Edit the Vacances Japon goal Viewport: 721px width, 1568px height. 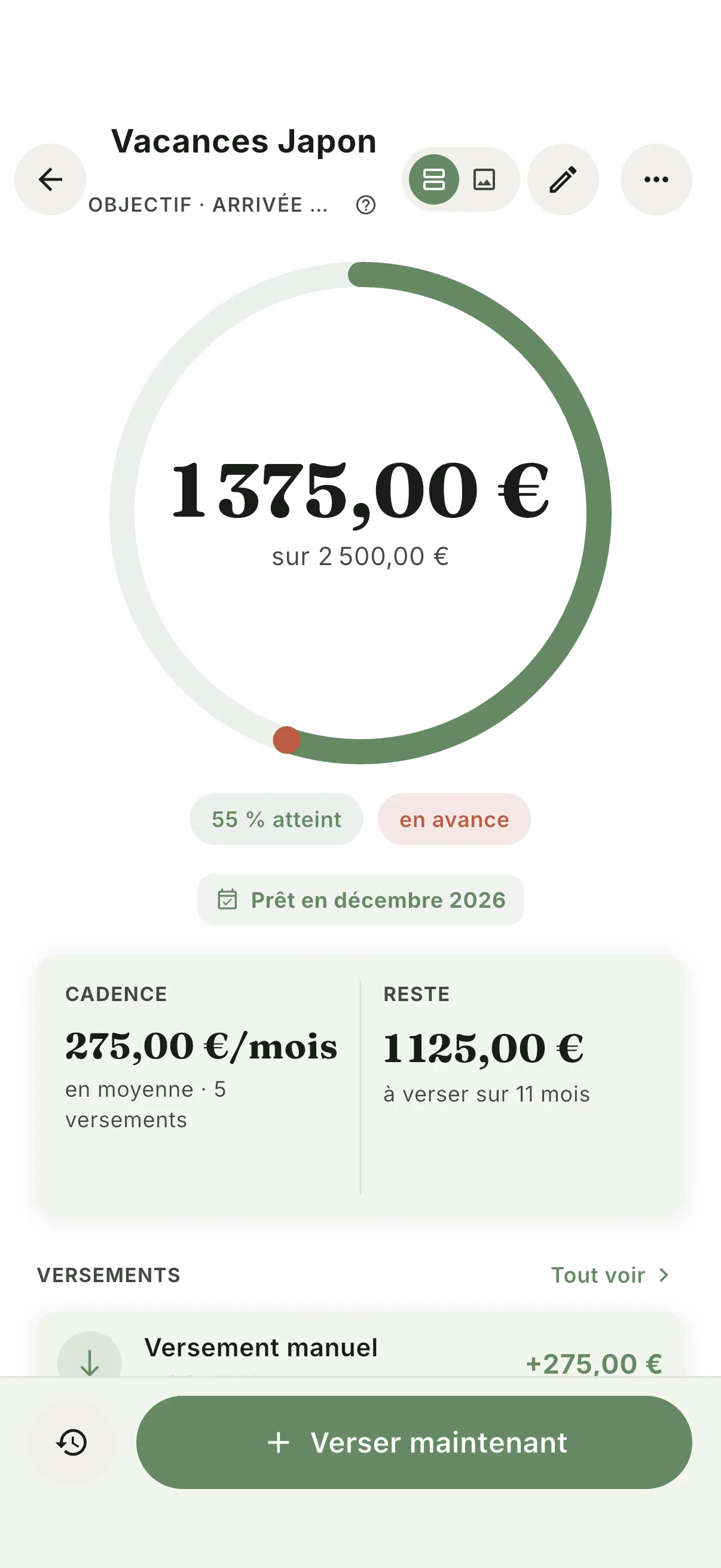pyautogui.click(x=563, y=179)
